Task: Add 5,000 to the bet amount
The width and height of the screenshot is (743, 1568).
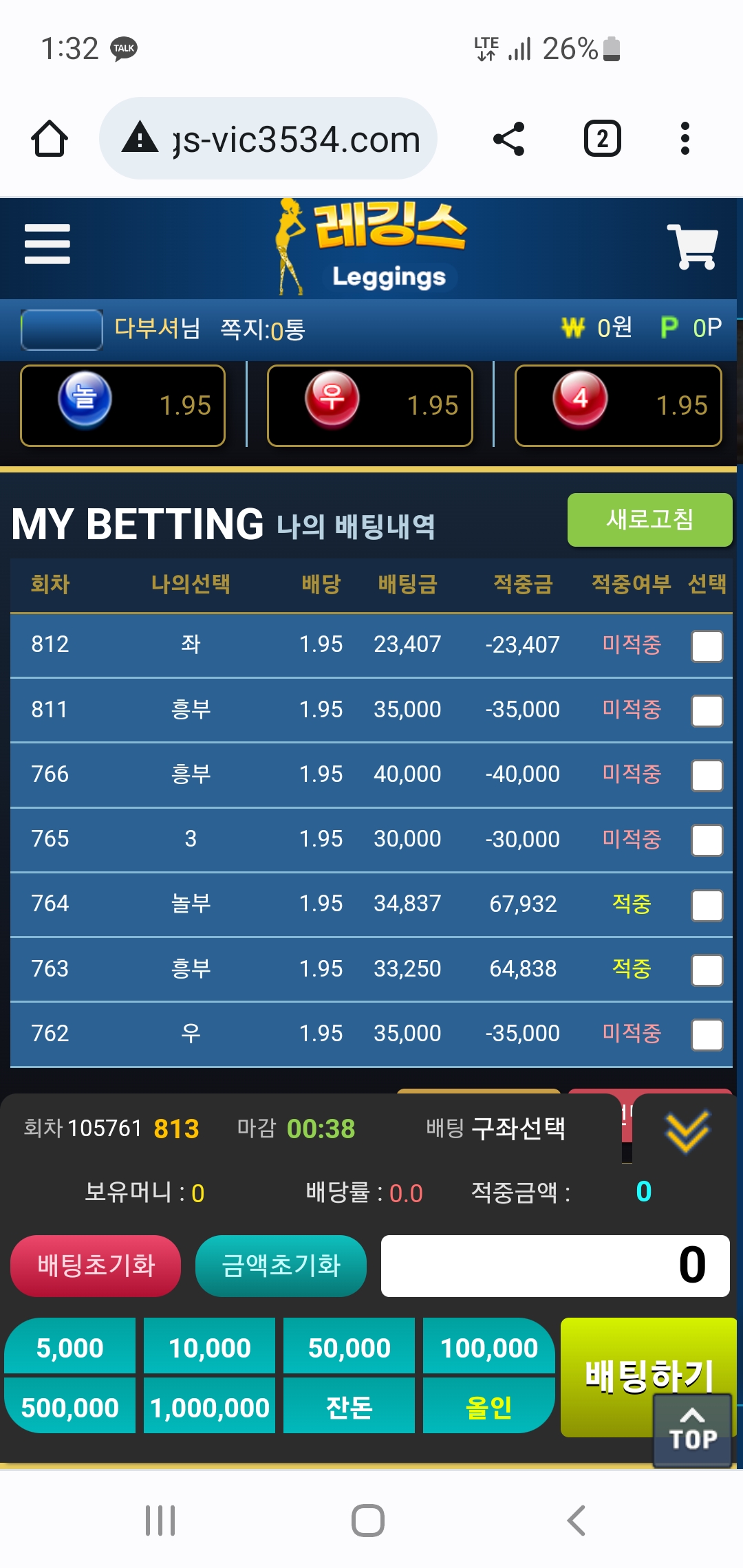Action: click(69, 1348)
